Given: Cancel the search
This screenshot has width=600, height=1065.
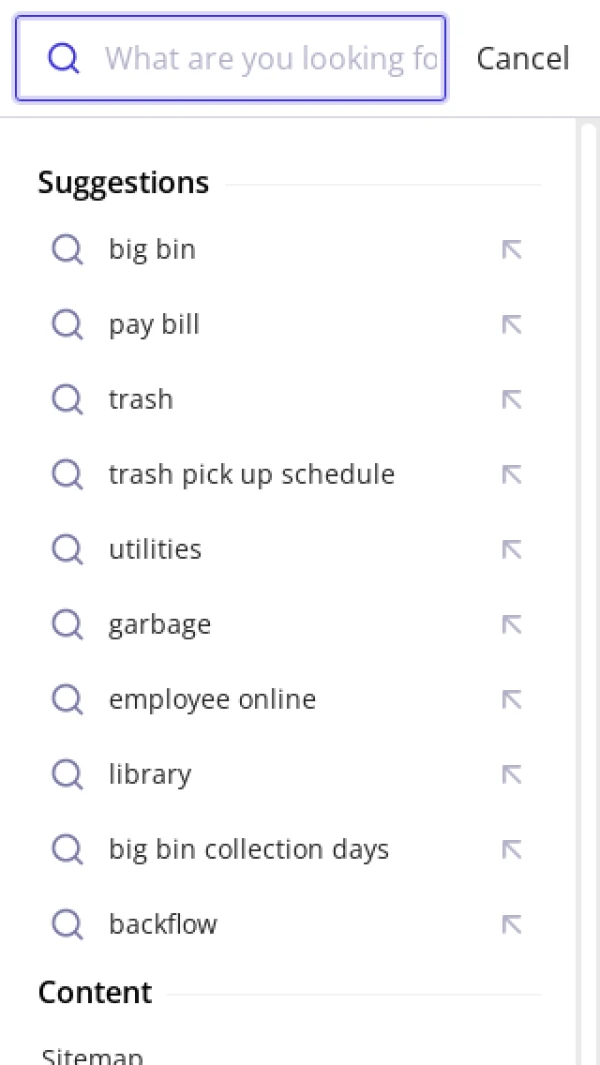Looking at the screenshot, I should coord(522,59).
